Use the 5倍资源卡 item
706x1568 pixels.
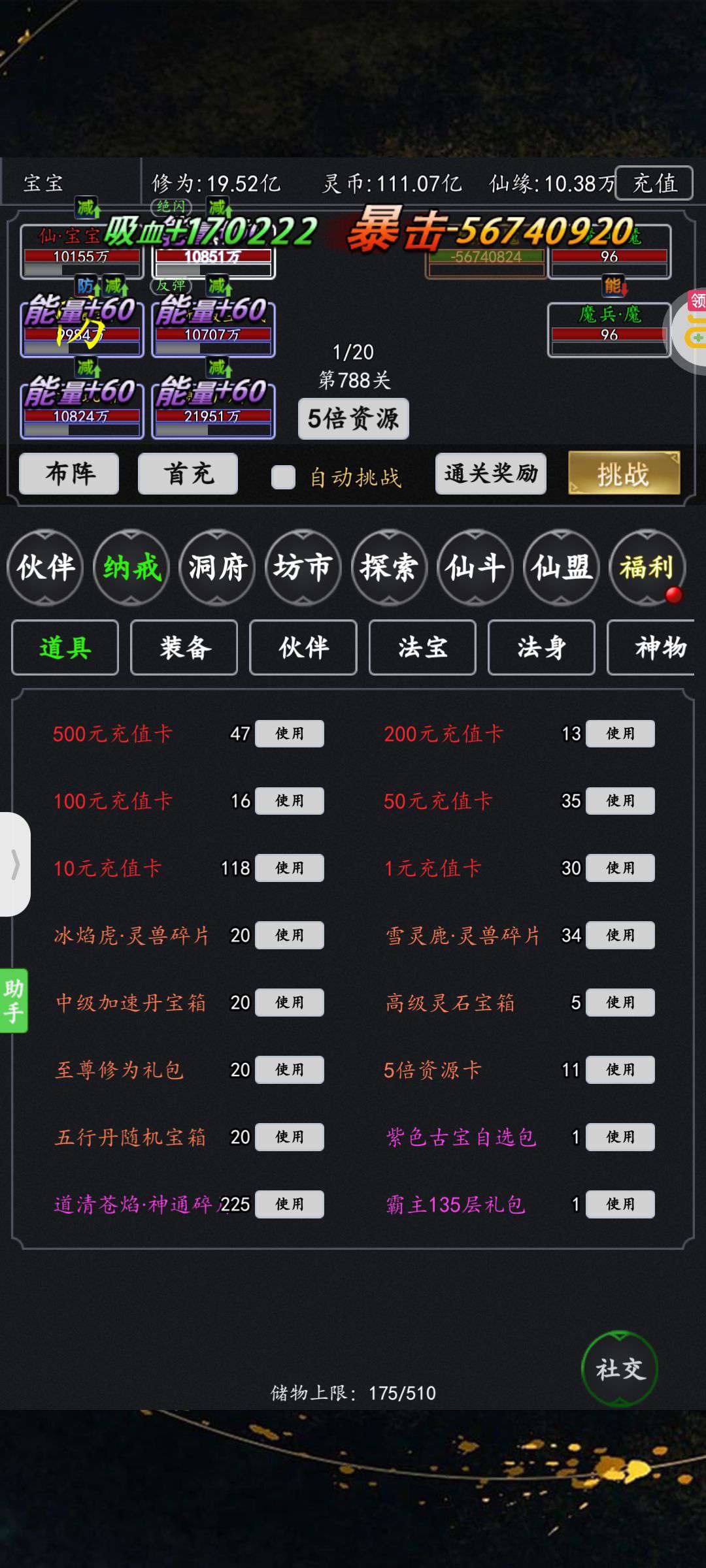(x=620, y=1070)
